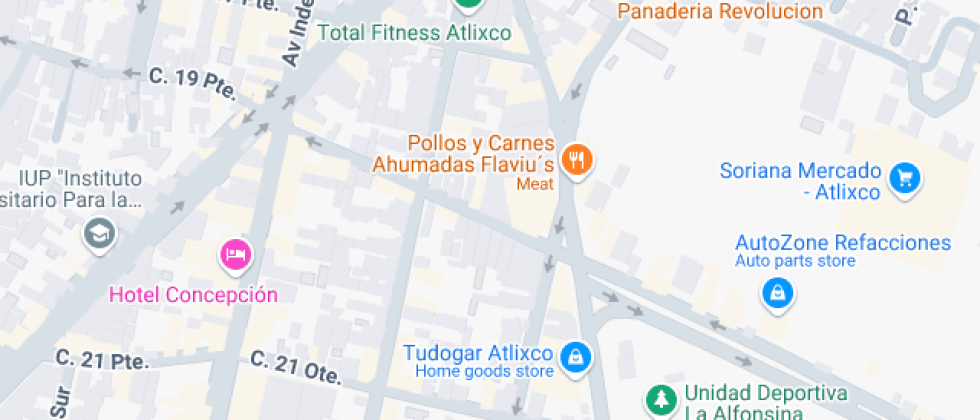Tap the AutoZone Refacciones store pin
The image size is (980, 420).
pos(777,294)
